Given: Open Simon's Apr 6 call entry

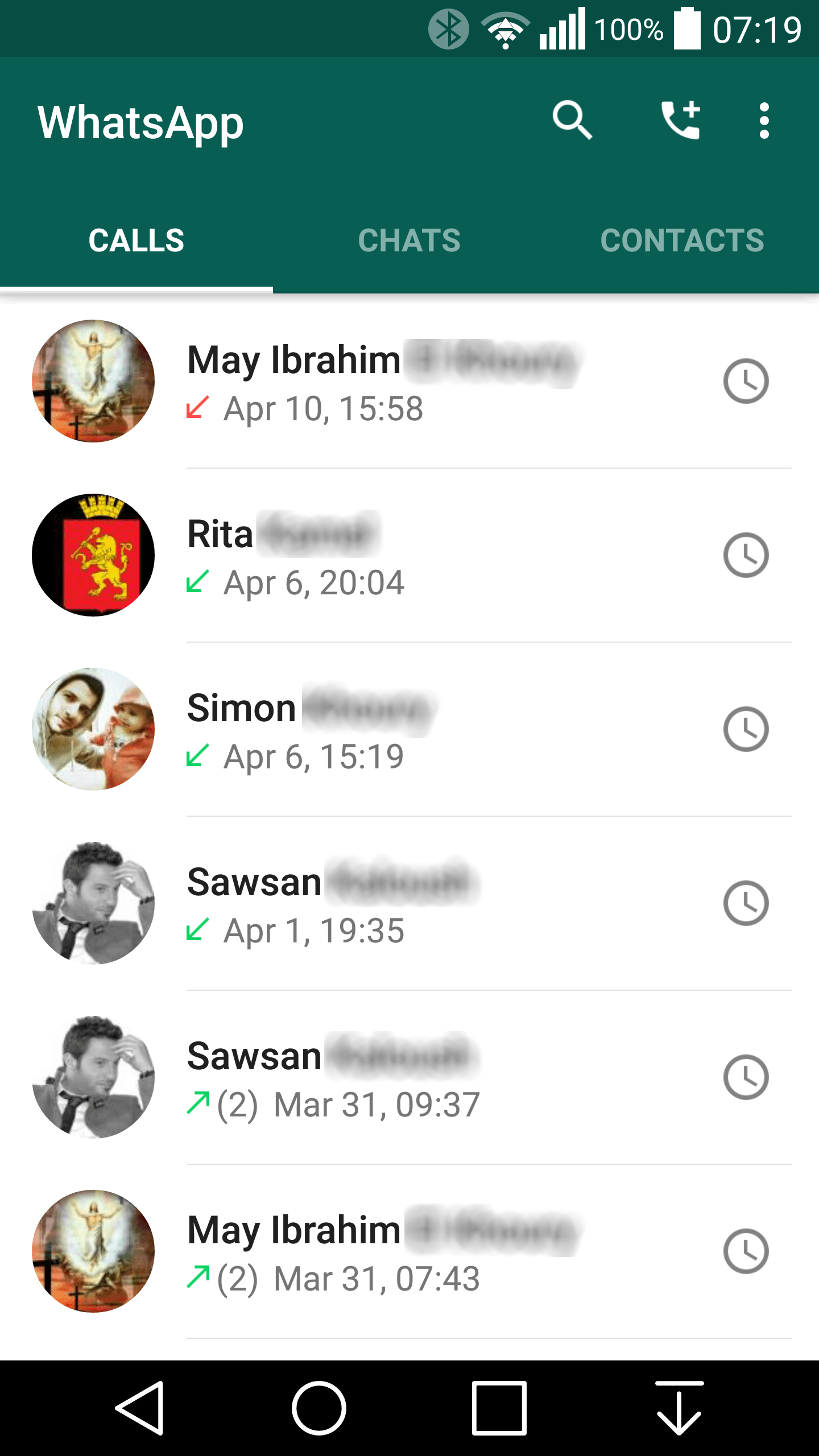Looking at the screenshot, I should coord(409,729).
